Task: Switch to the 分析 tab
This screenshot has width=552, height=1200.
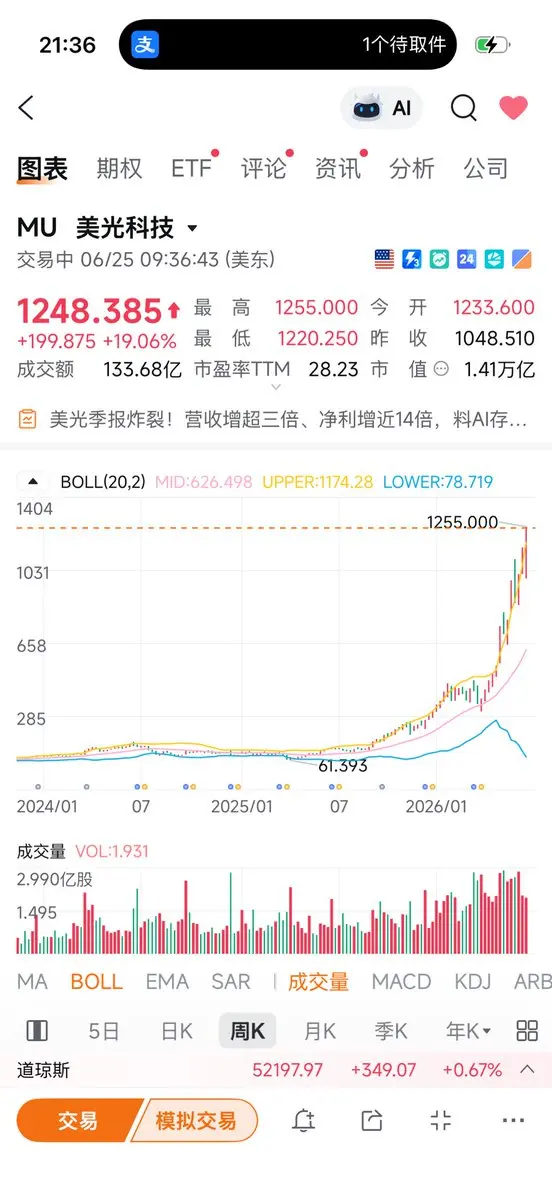Action: [x=412, y=168]
